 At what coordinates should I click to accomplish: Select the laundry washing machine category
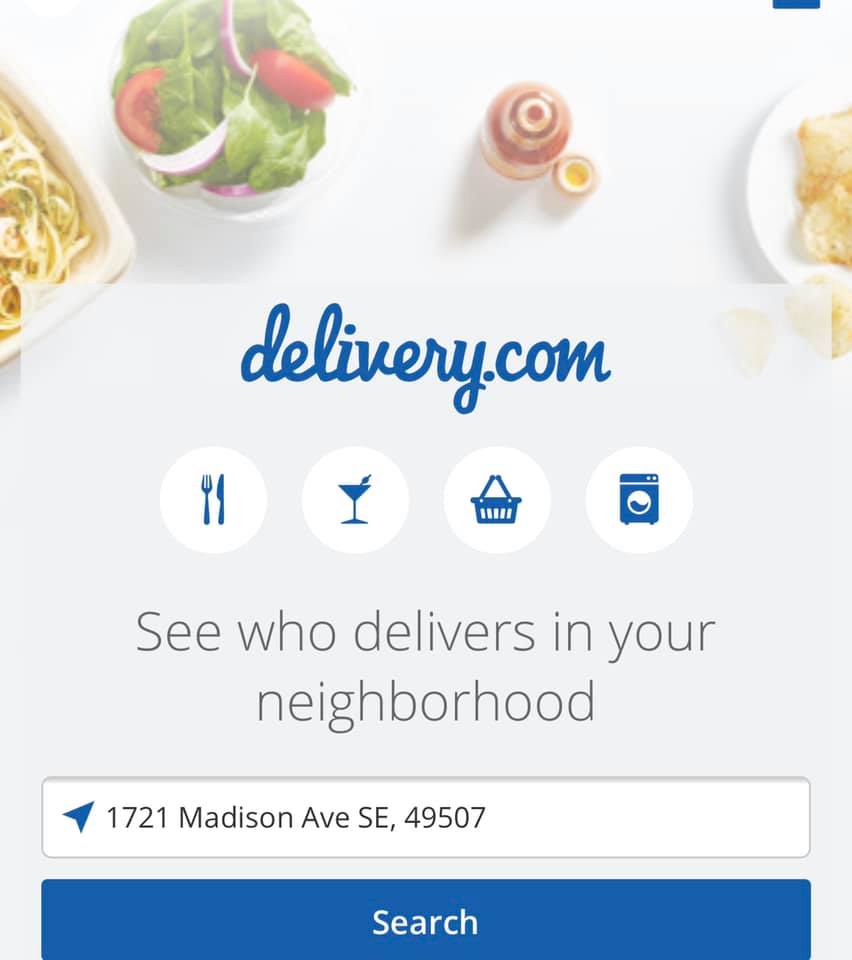click(638, 499)
